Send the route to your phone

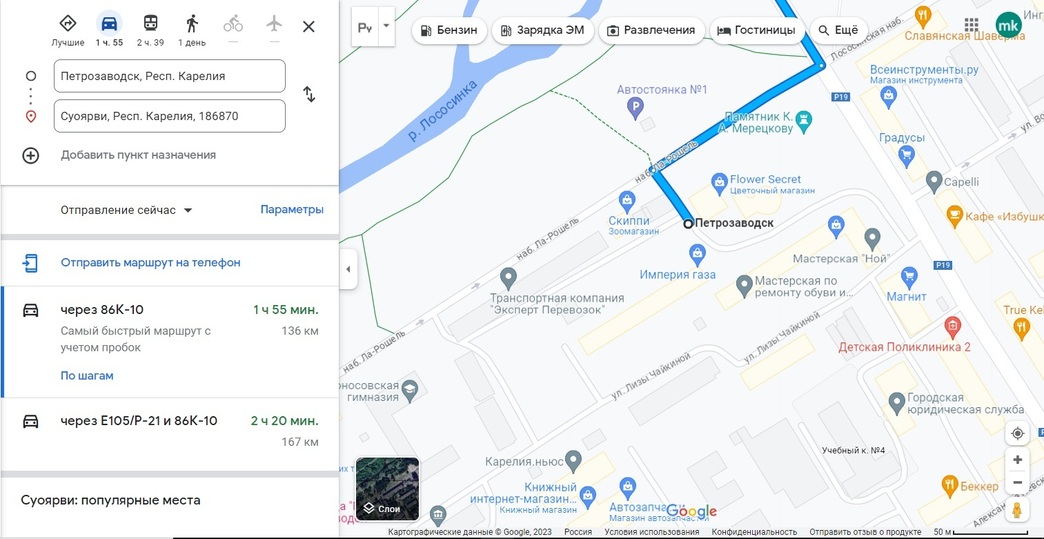click(150, 263)
